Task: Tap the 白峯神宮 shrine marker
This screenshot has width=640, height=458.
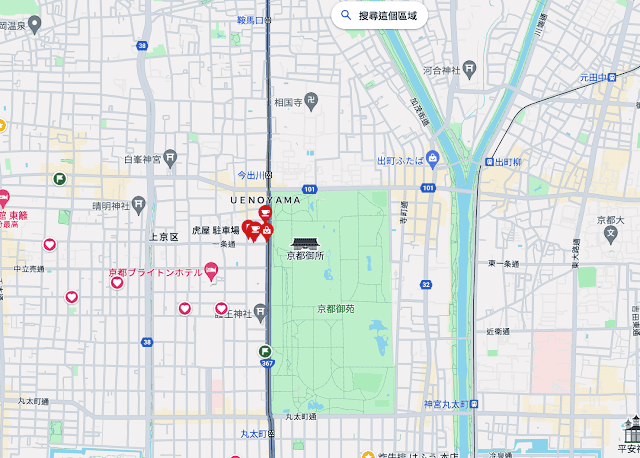Action: pos(170,158)
